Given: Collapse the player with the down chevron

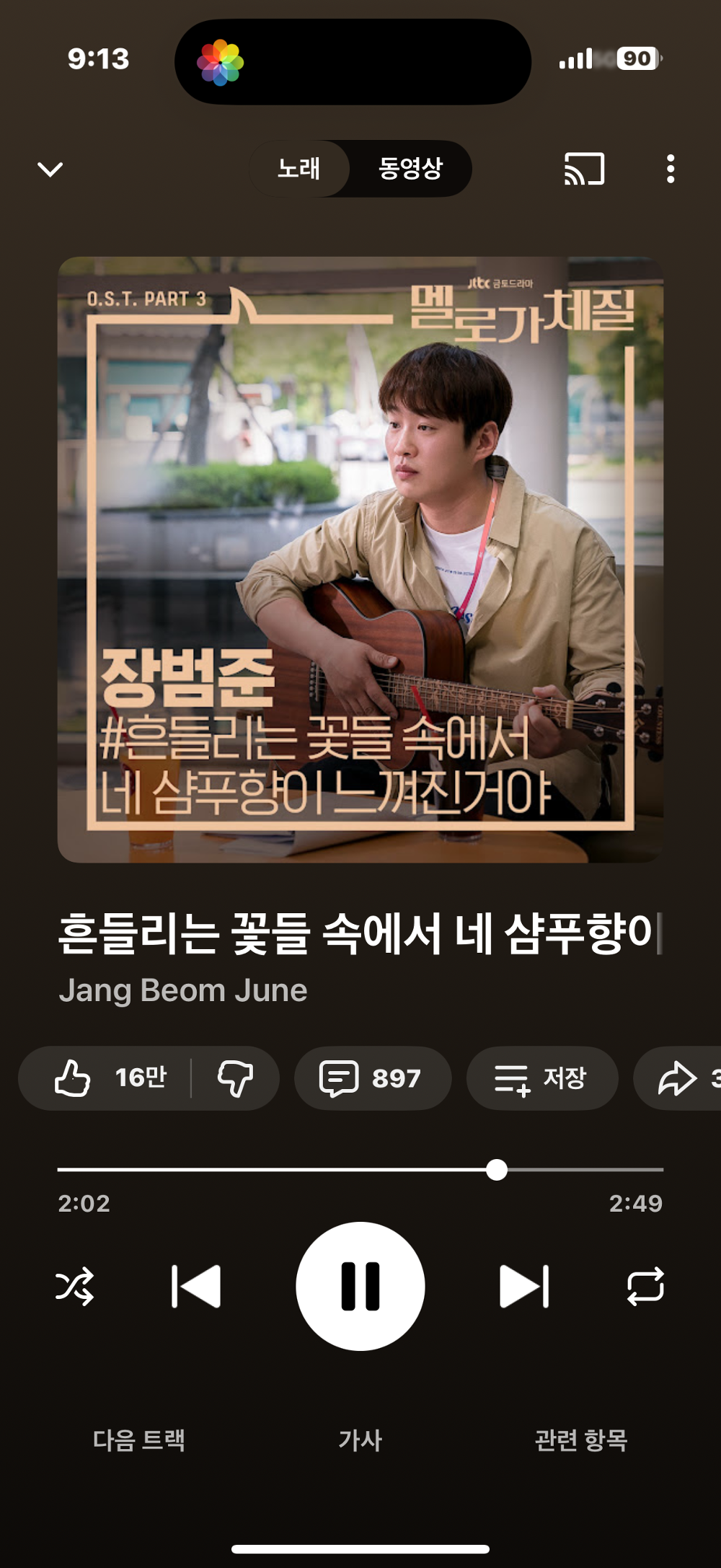Looking at the screenshot, I should click(48, 169).
